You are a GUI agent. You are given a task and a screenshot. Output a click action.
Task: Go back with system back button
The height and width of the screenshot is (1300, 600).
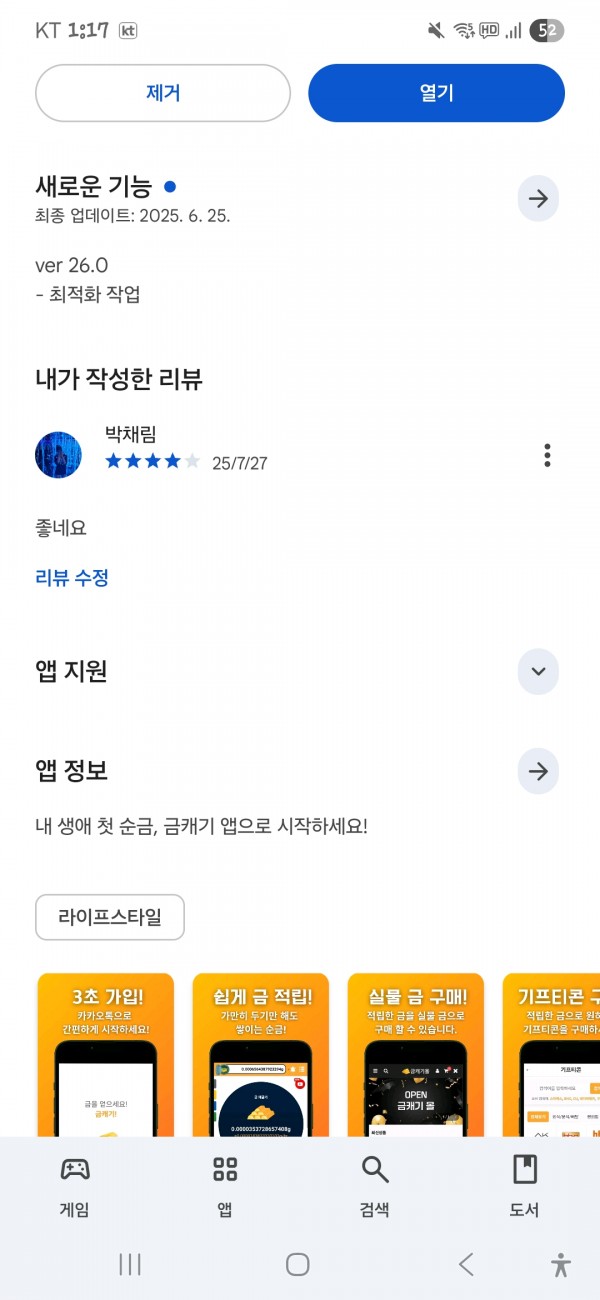(x=466, y=1264)
